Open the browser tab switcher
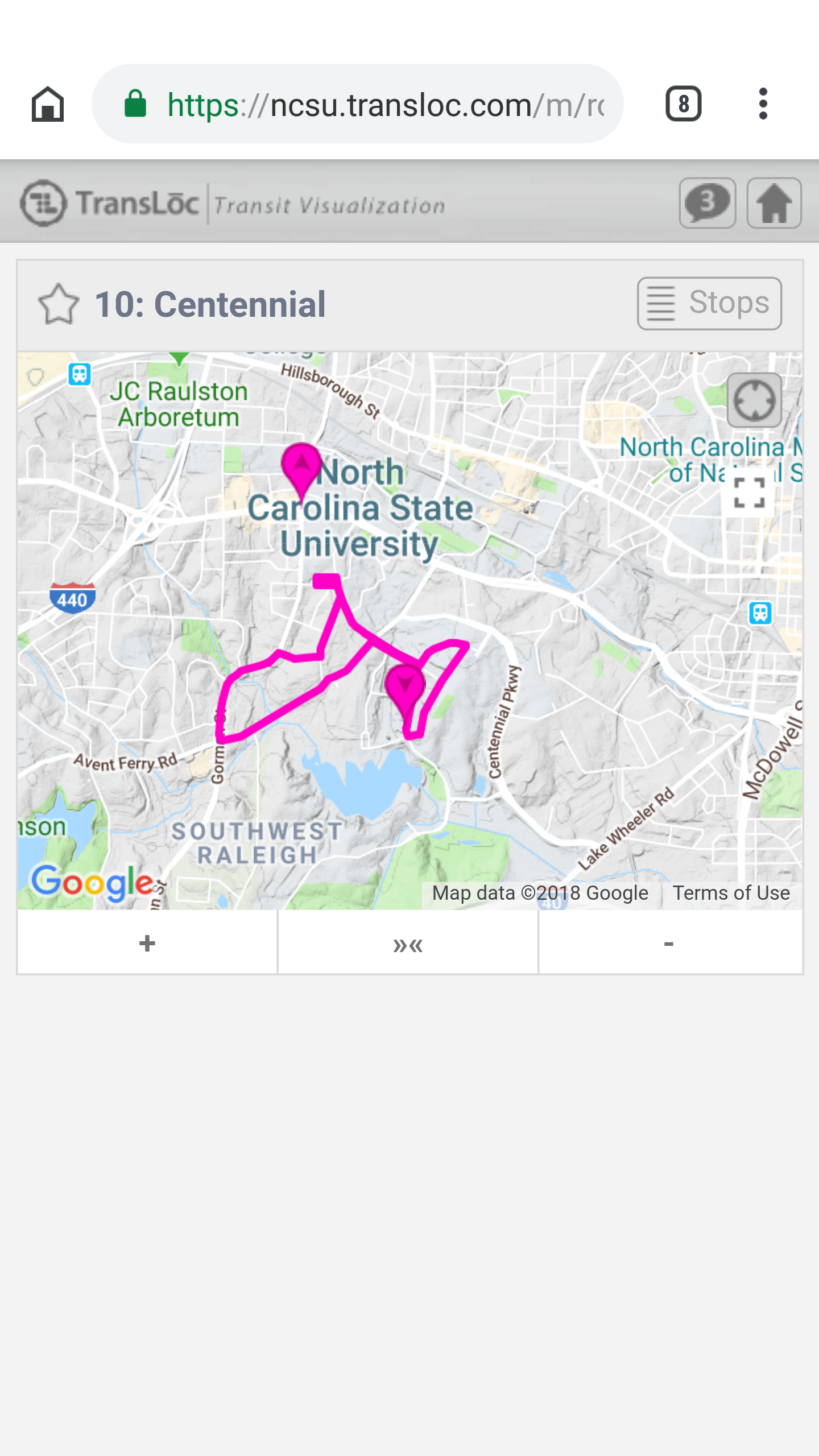Viewport: 819px width, 1456px height. (x=683, y=104)
